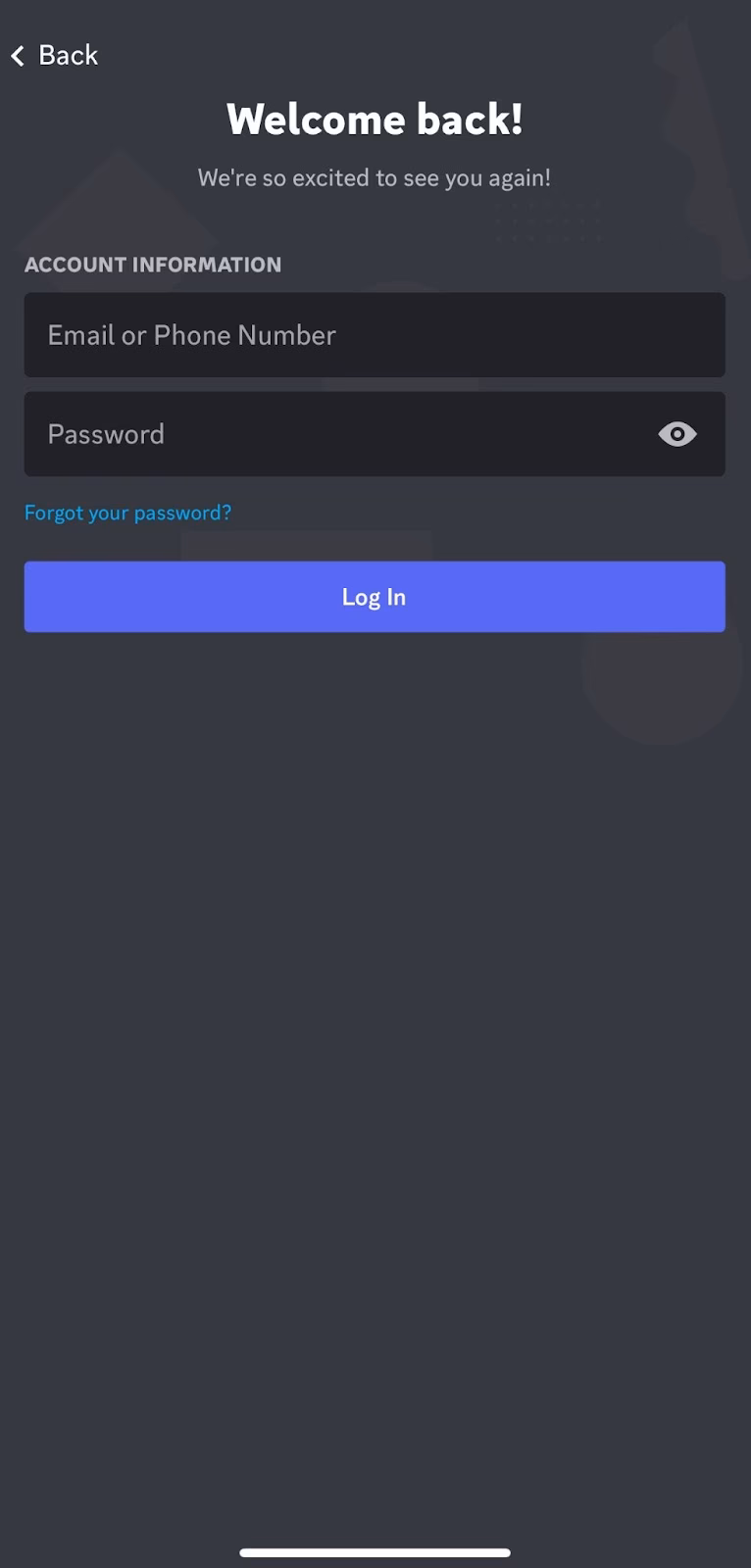Screen dimensions: 751x1568
Task: Tap the Account Information section label
Action: [x=153, y=265]
